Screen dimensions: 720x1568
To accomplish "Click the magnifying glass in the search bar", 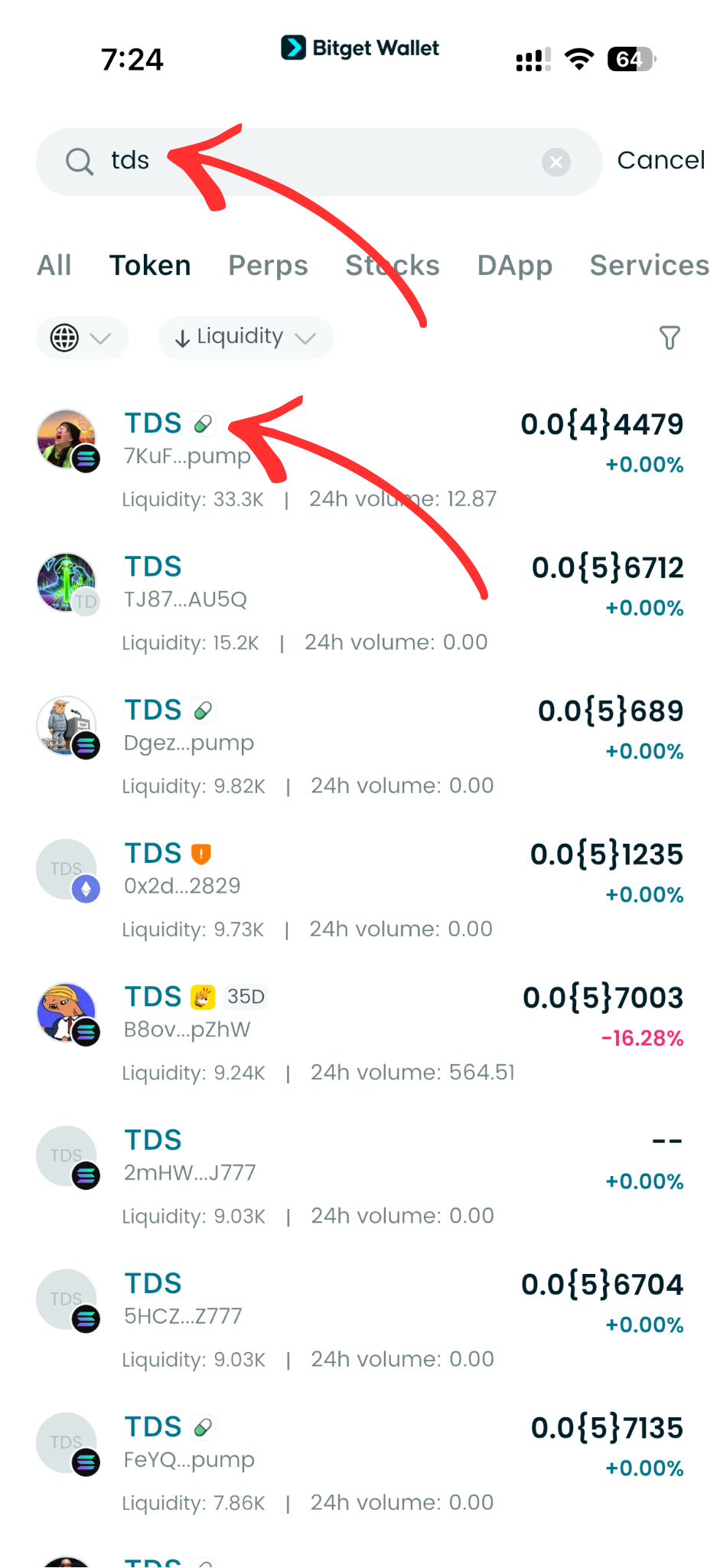I will point(80,162).
